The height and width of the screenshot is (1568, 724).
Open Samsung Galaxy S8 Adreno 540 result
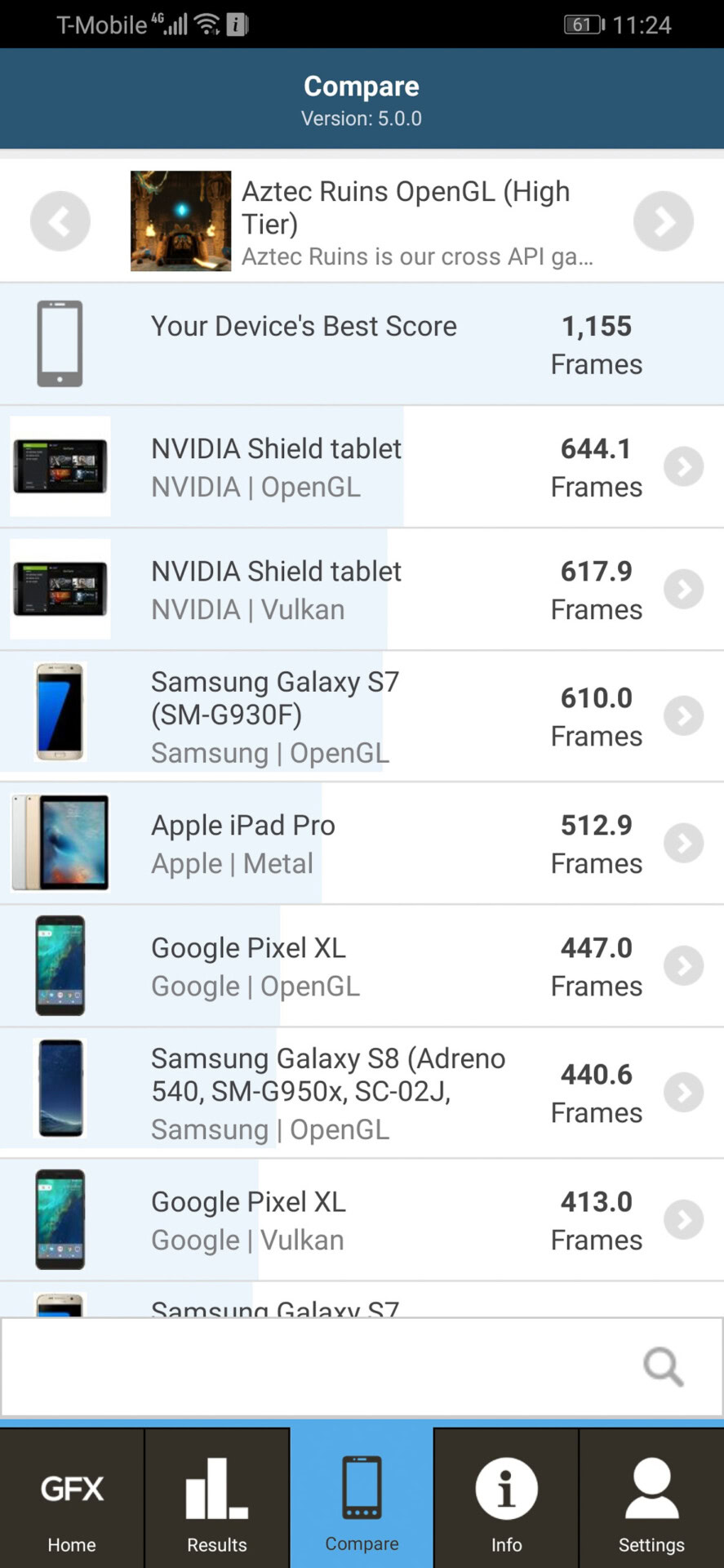coord(362,1093)
